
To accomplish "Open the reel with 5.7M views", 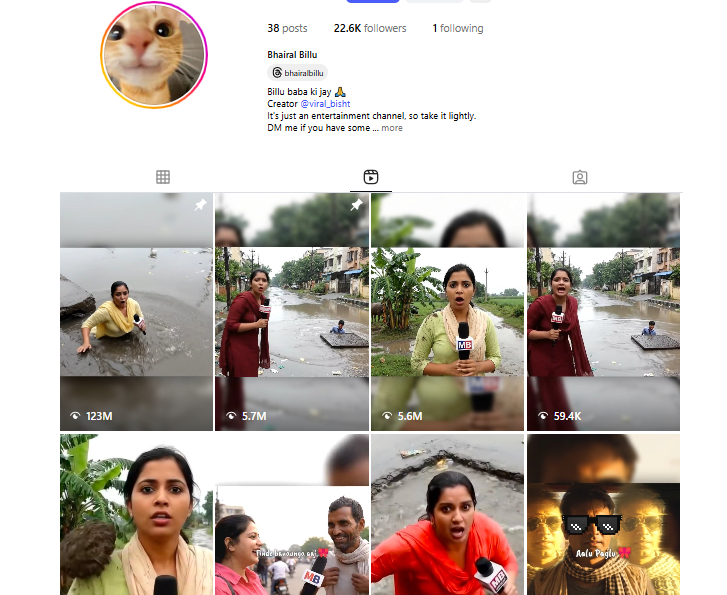I will (x=292, y=312).
